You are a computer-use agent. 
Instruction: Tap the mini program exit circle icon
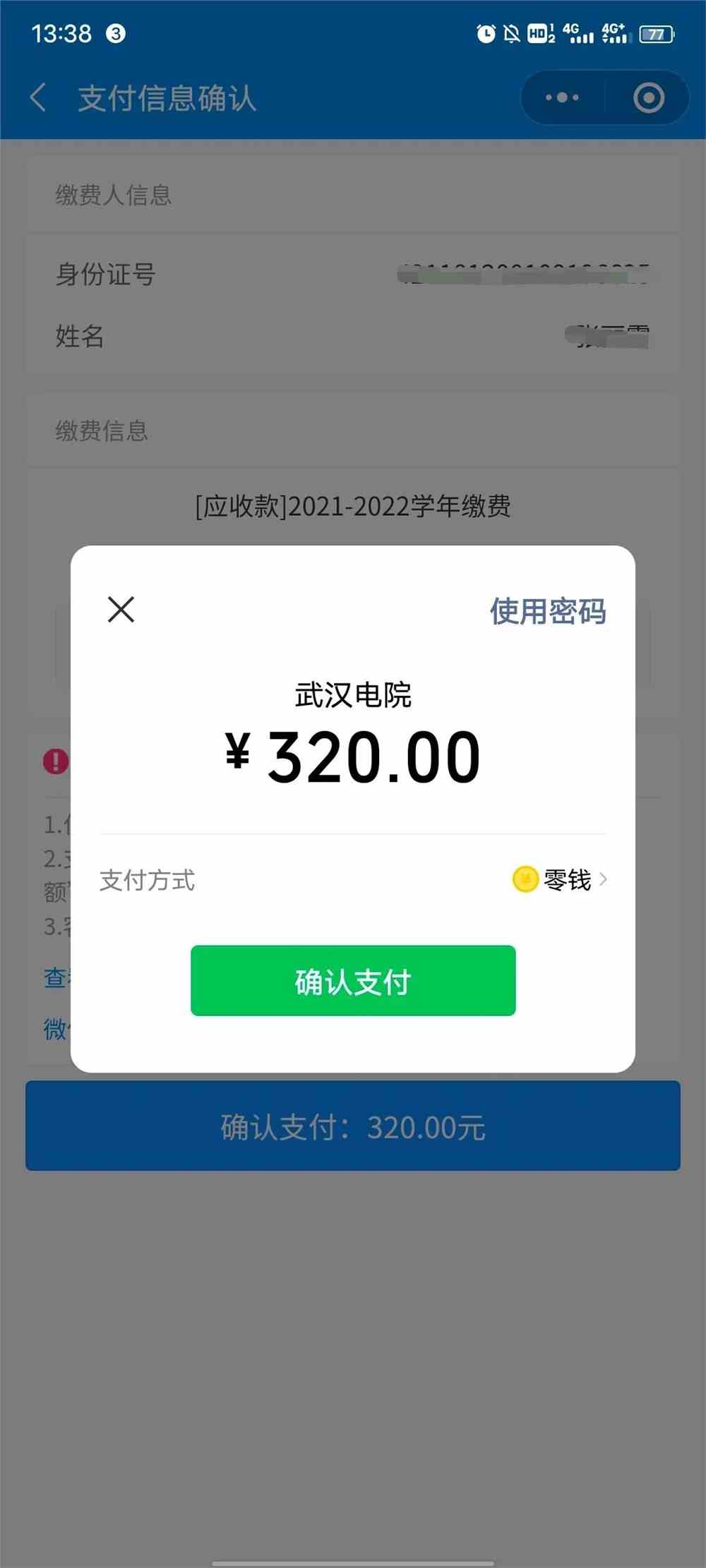[x=647, y=97]
